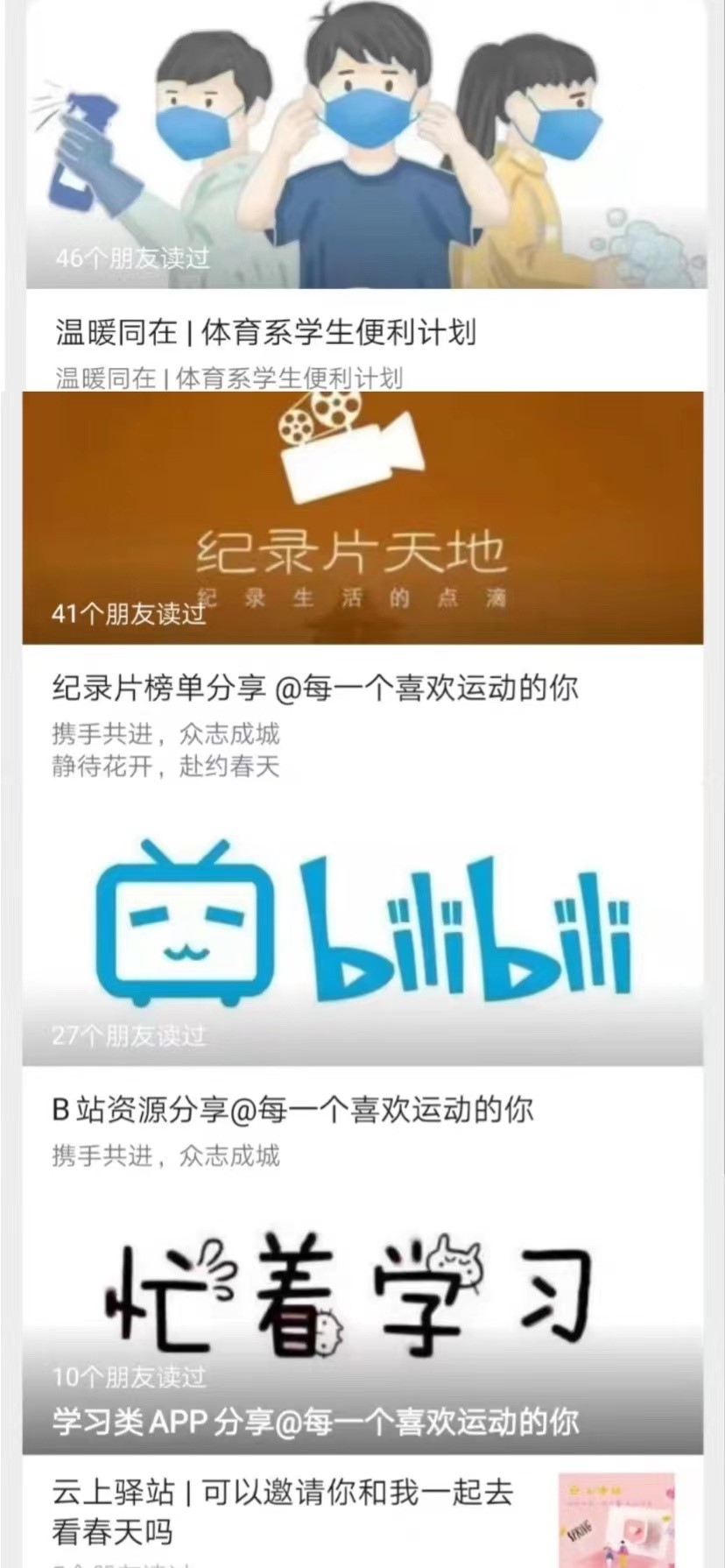Open the 纪录片榜单分享 article card
This screenshot has width=725, height=1568.
[315, 688]
